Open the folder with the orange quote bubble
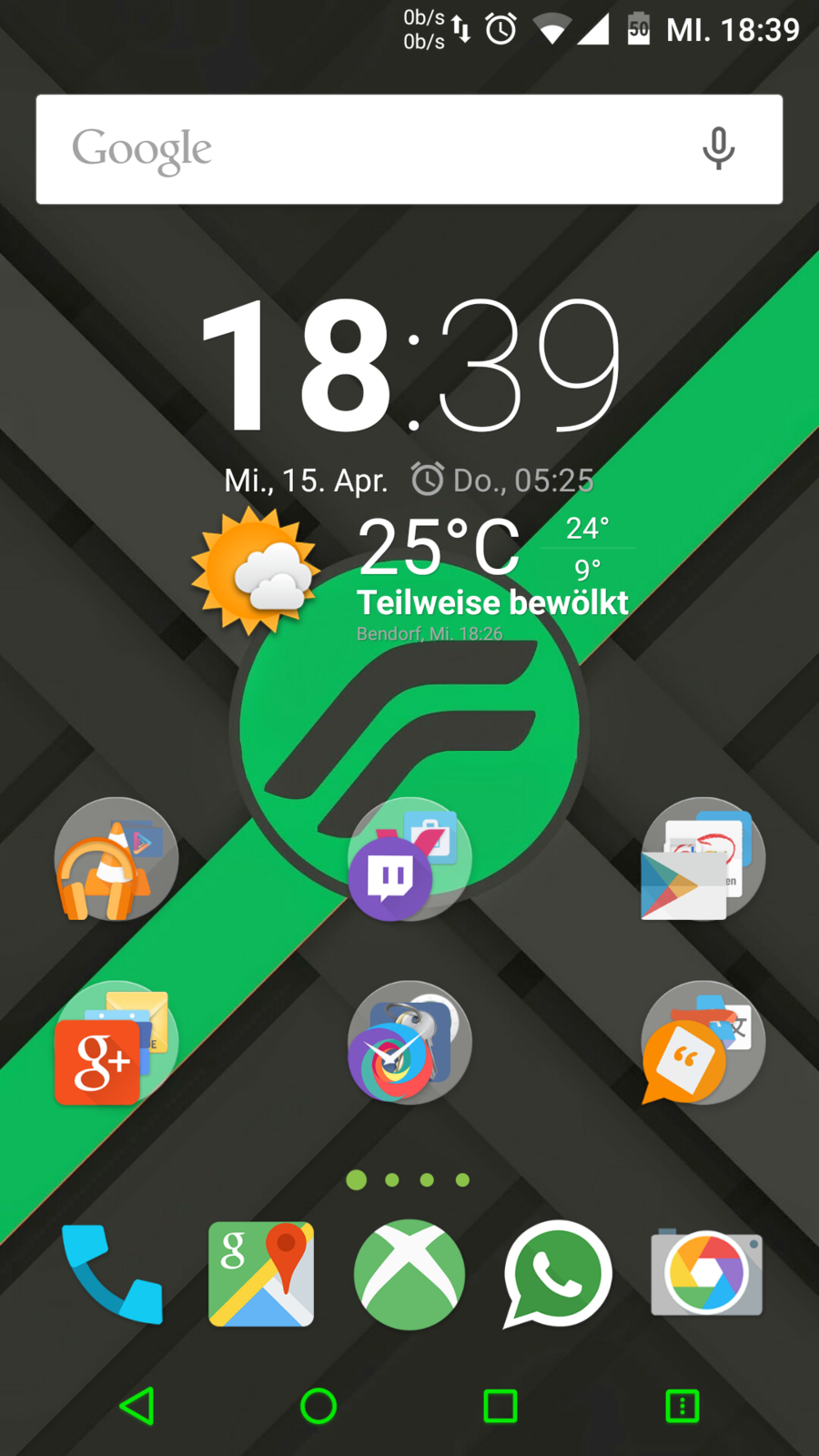This screenshot has width=819, height=1456. click(703, 1043)
